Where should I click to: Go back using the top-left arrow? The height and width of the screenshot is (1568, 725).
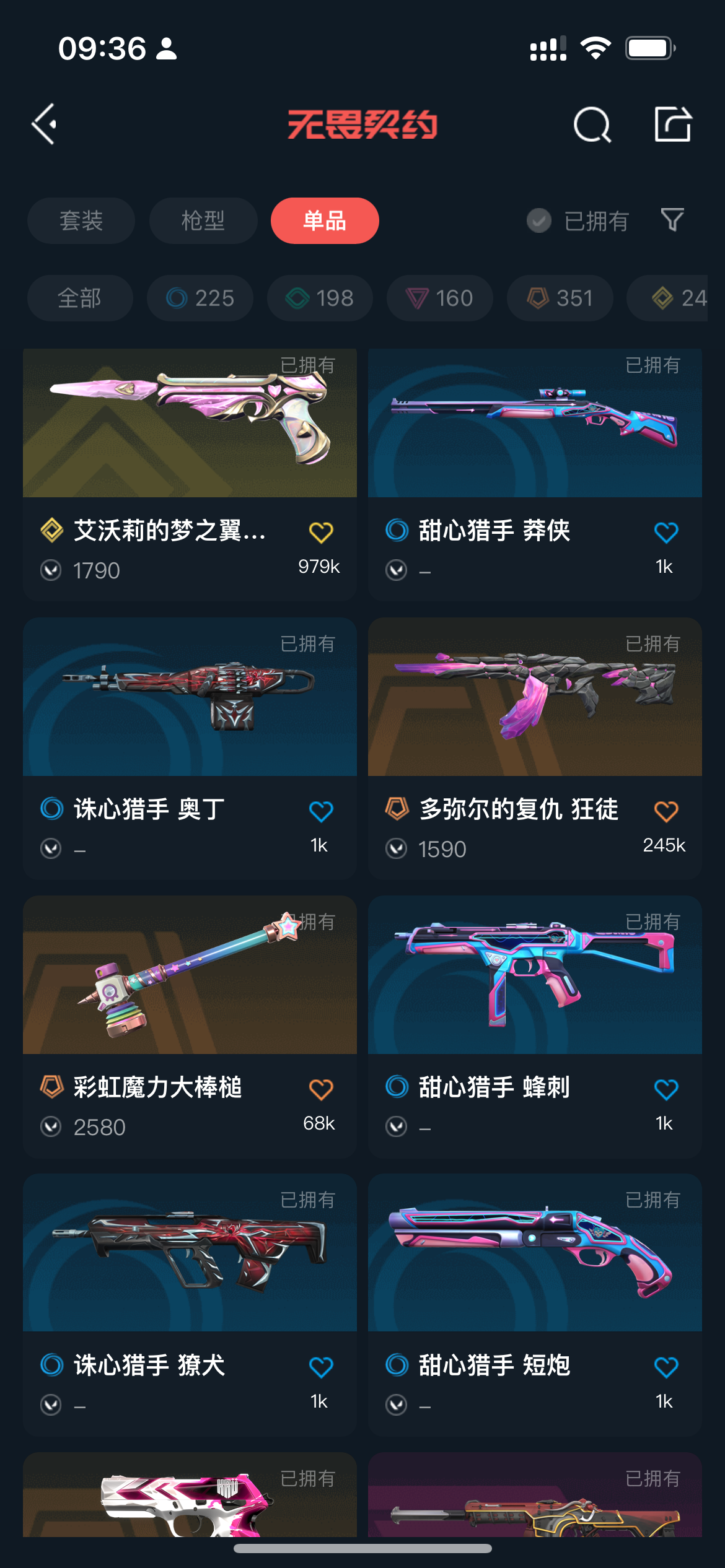[x=45, y=124]
